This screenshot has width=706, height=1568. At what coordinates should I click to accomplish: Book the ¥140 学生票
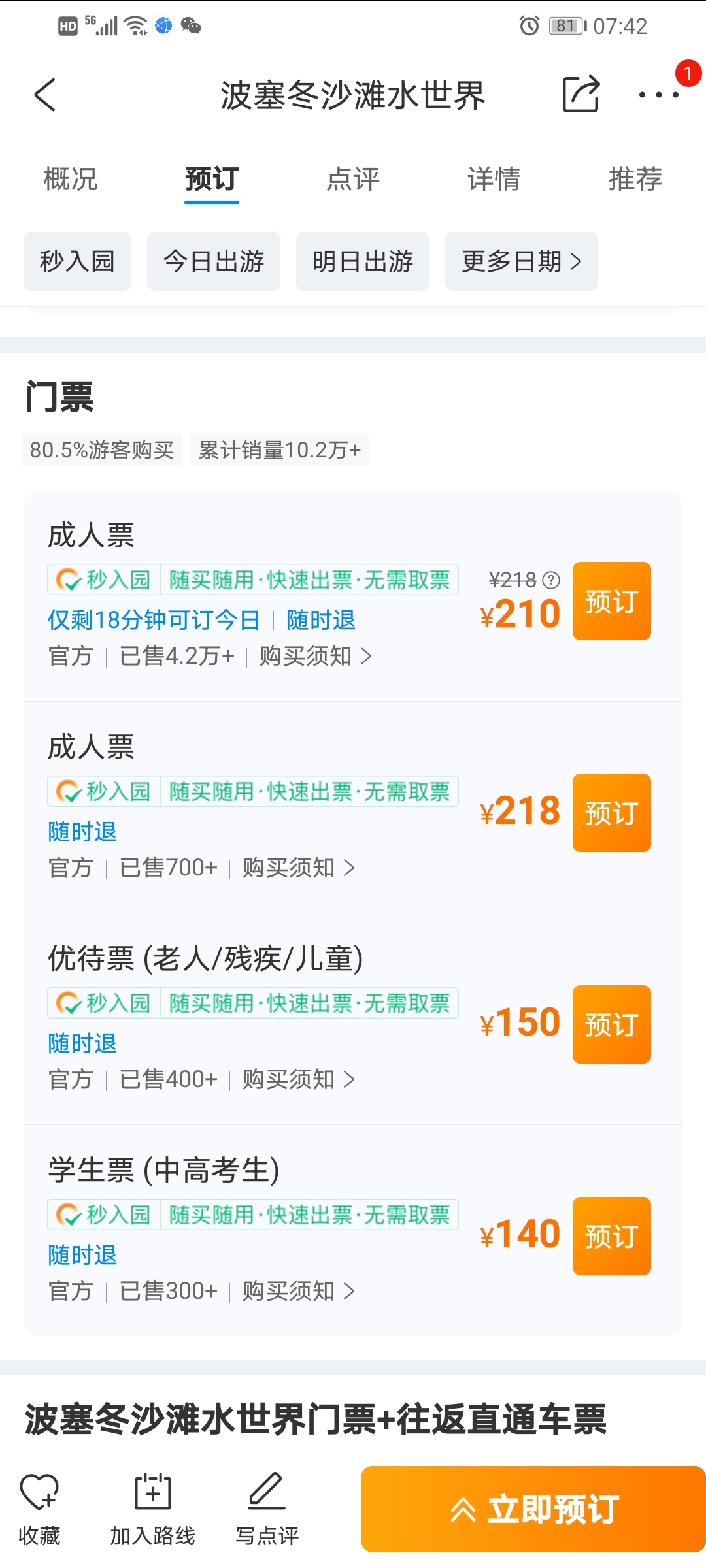612,1236
